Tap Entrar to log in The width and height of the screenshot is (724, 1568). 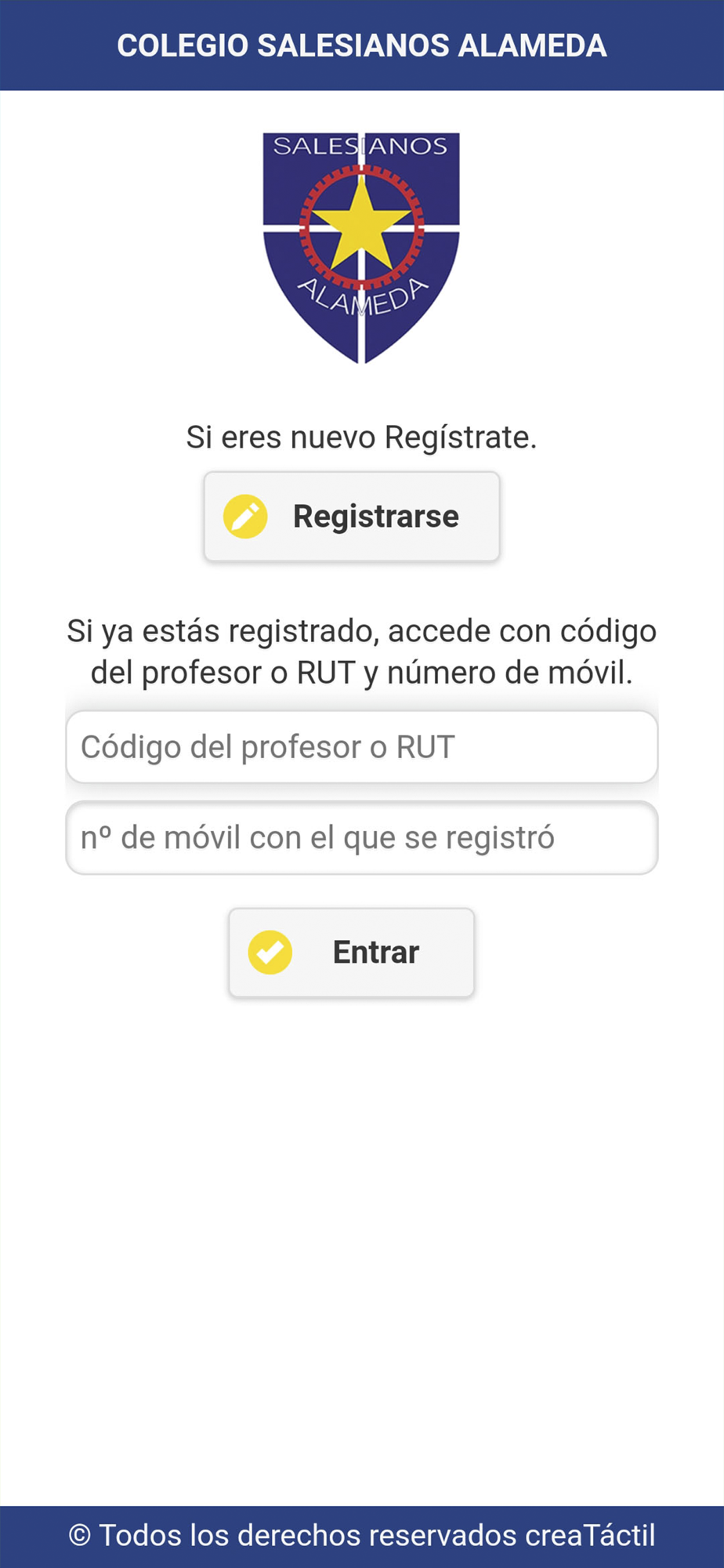point(352,953)
